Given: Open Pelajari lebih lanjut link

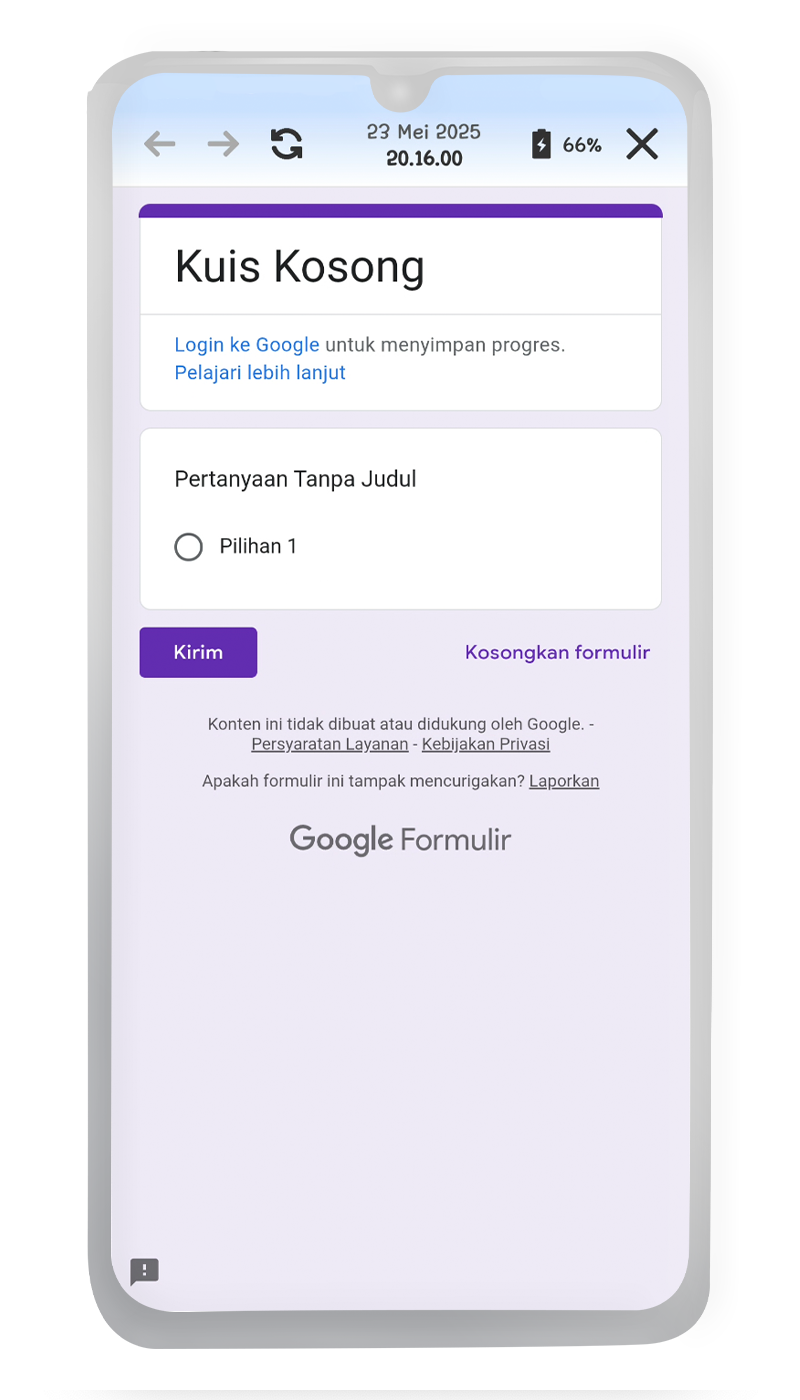Looking at the screenshot, I should tap(260, 373).
